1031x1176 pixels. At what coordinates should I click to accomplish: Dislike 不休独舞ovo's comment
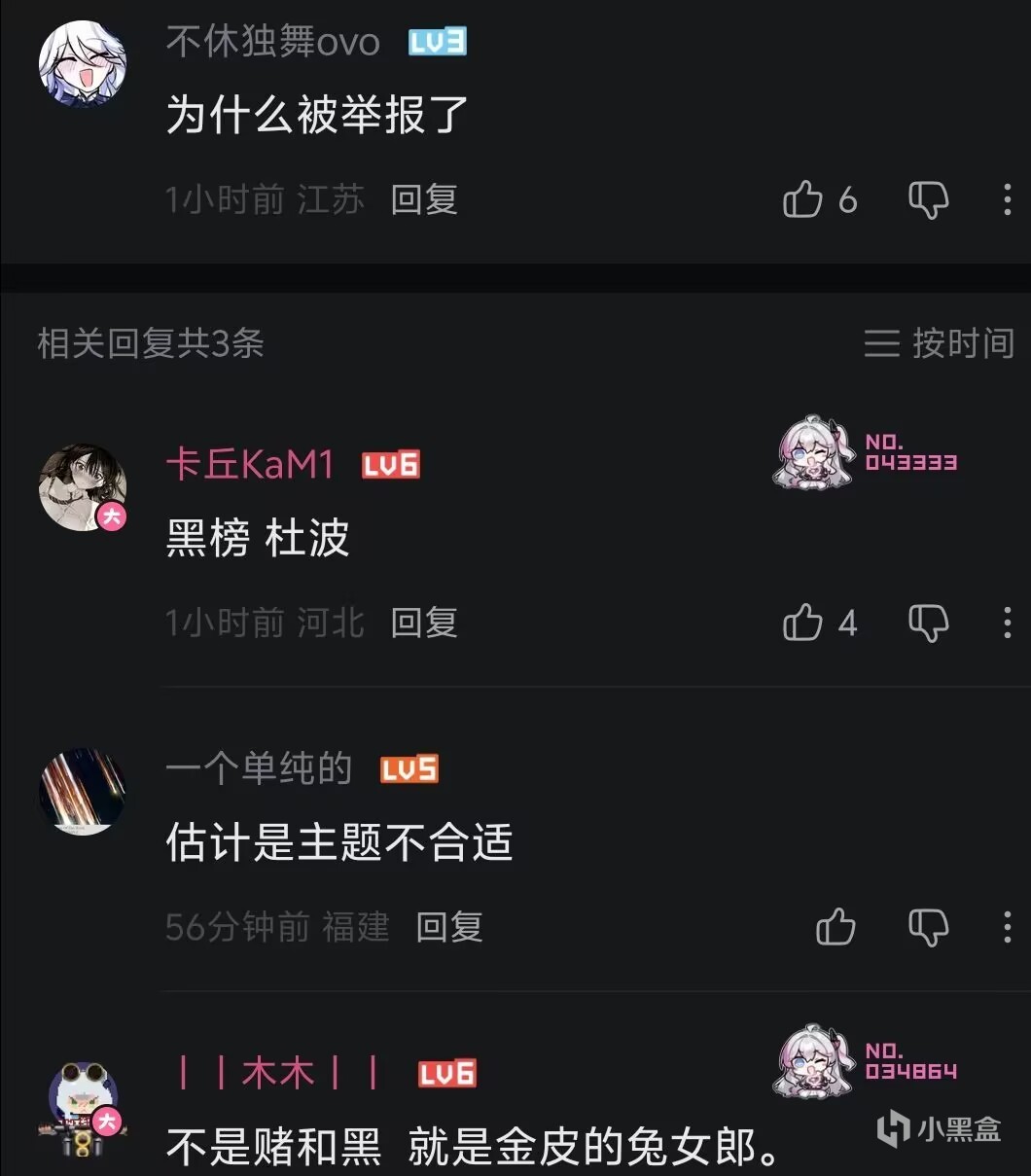[x=928, y=199]
